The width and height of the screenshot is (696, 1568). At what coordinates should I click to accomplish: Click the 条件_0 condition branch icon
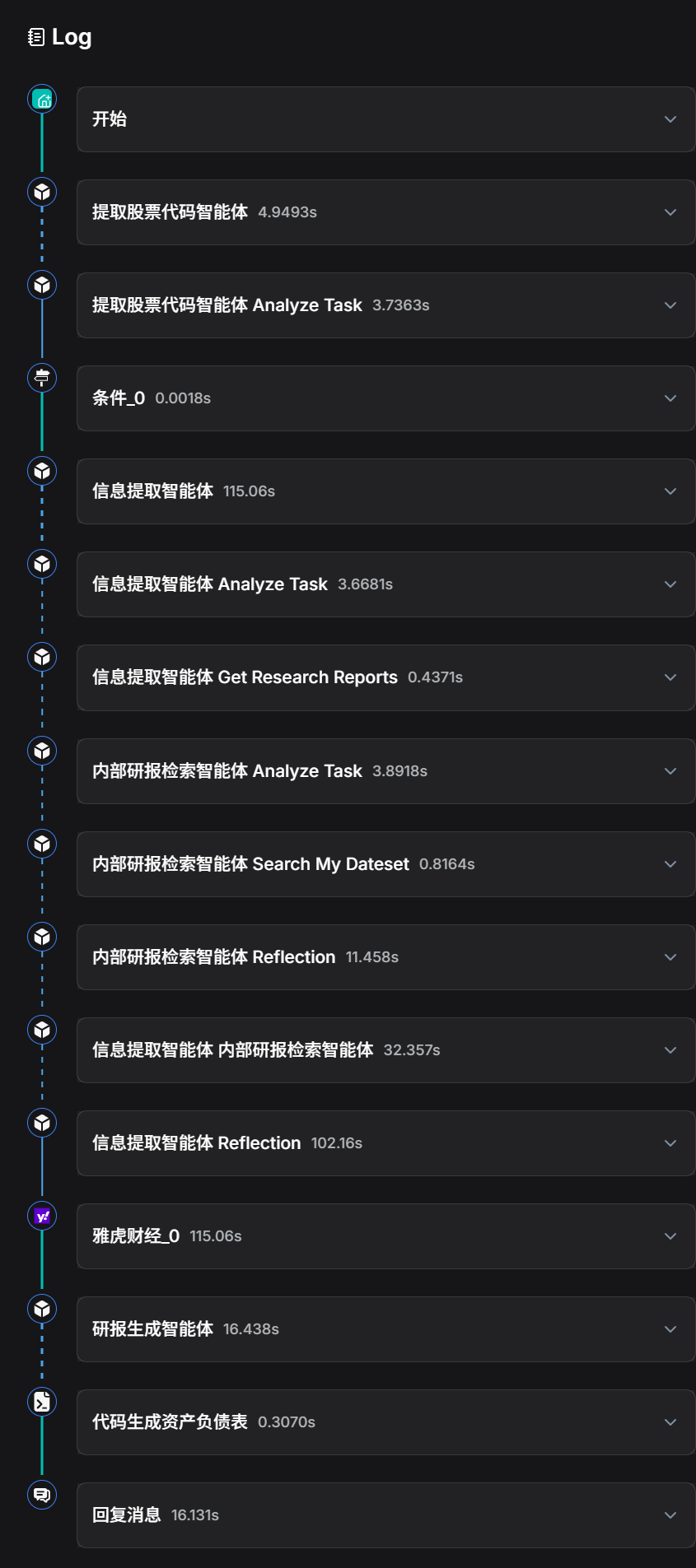42,378
